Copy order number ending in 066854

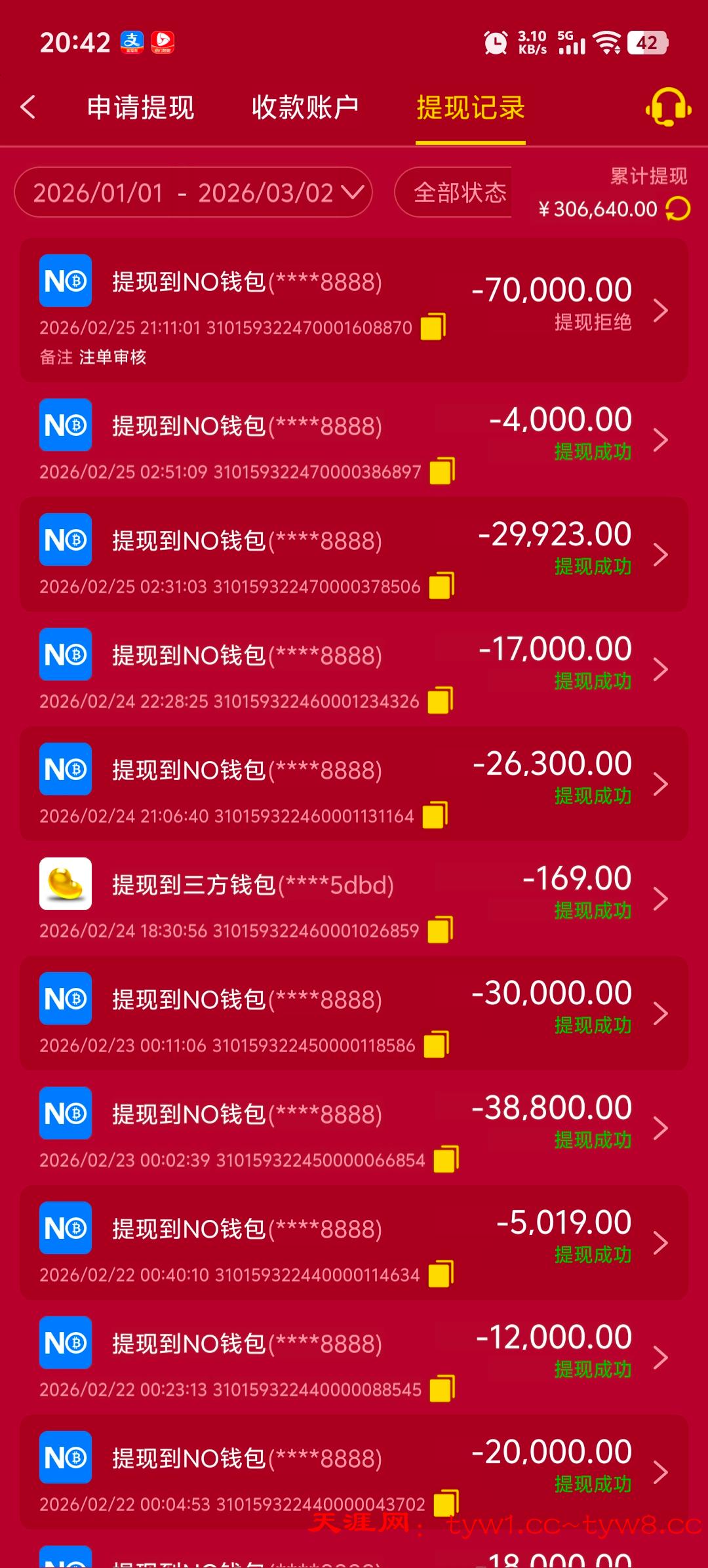click(x=446, y=1160)
